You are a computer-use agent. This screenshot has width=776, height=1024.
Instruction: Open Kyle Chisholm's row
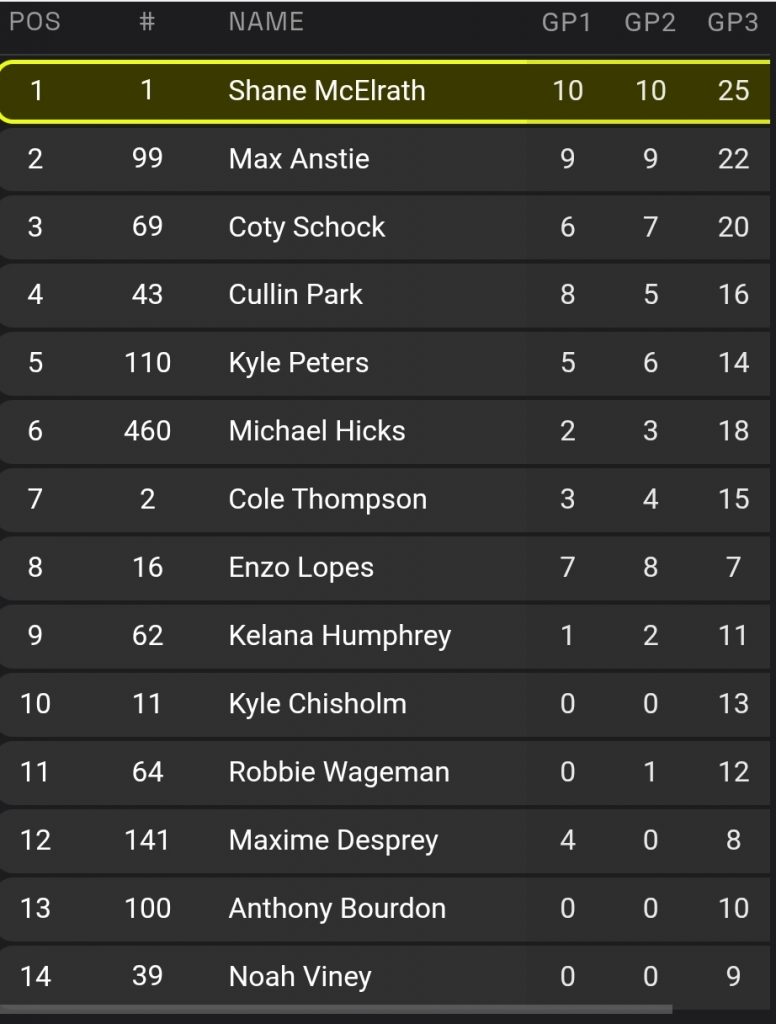(x=317, y=704)
